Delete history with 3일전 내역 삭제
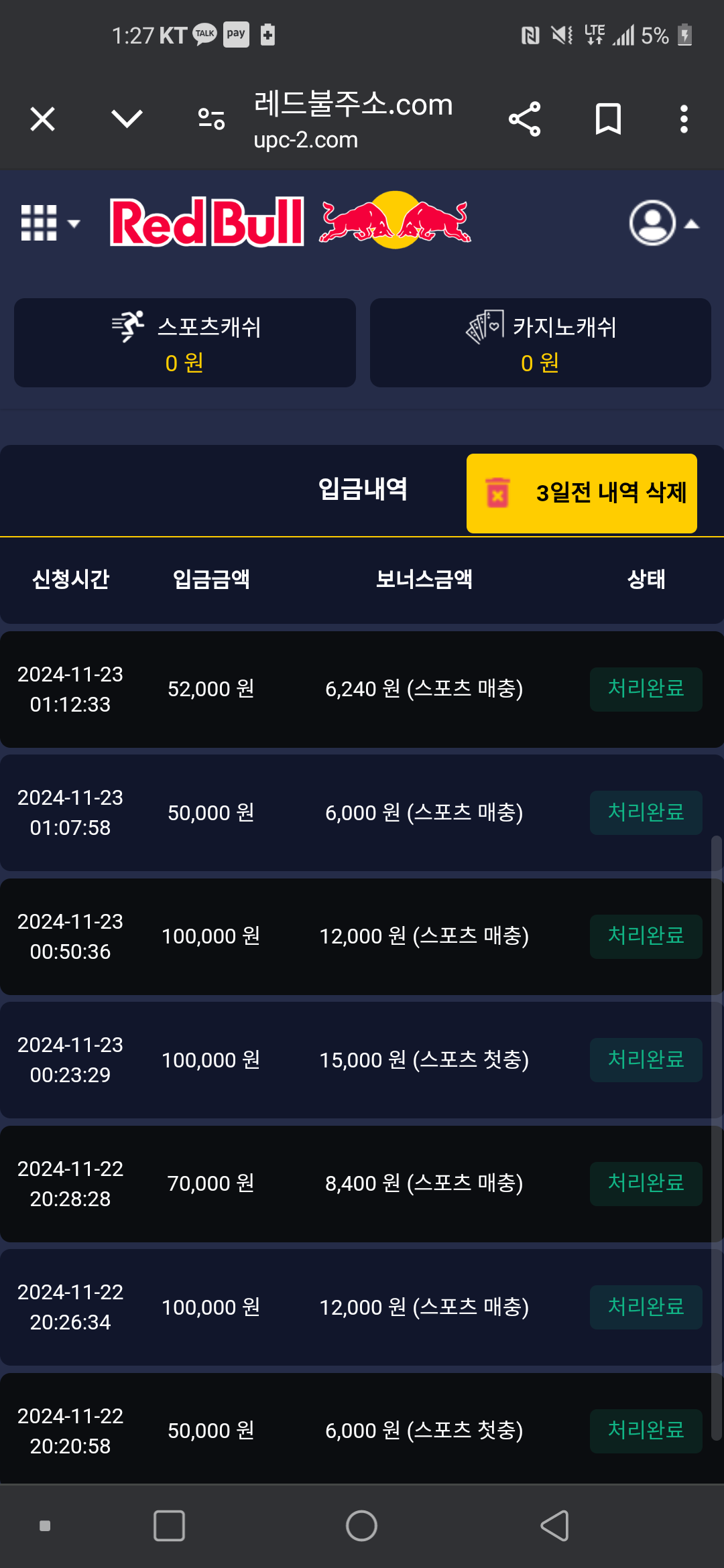This screenshot has height=1568, width=724. coord(582,493)
